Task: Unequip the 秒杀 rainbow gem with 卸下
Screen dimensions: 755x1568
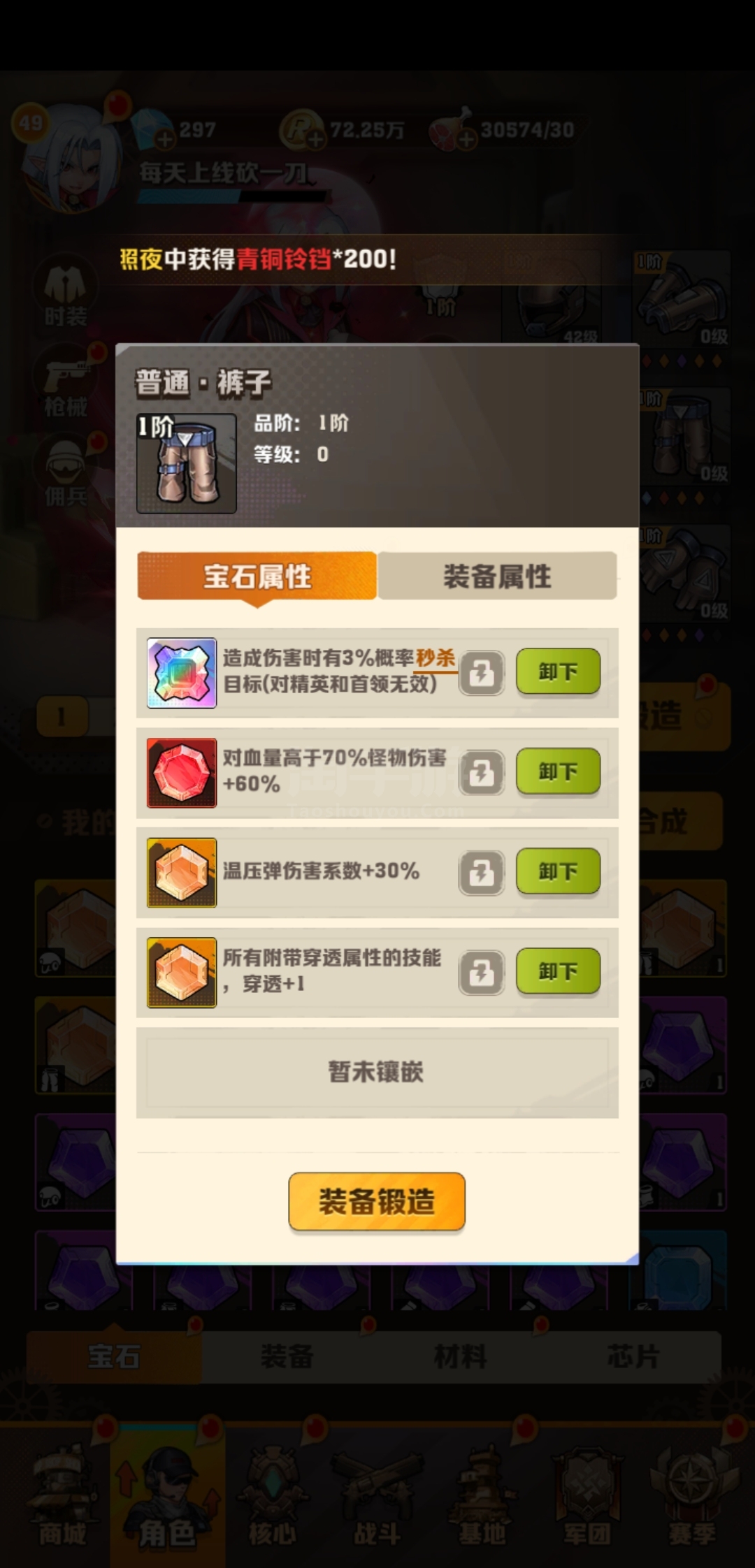Action: pyautogui.click(x=558, y=672)
